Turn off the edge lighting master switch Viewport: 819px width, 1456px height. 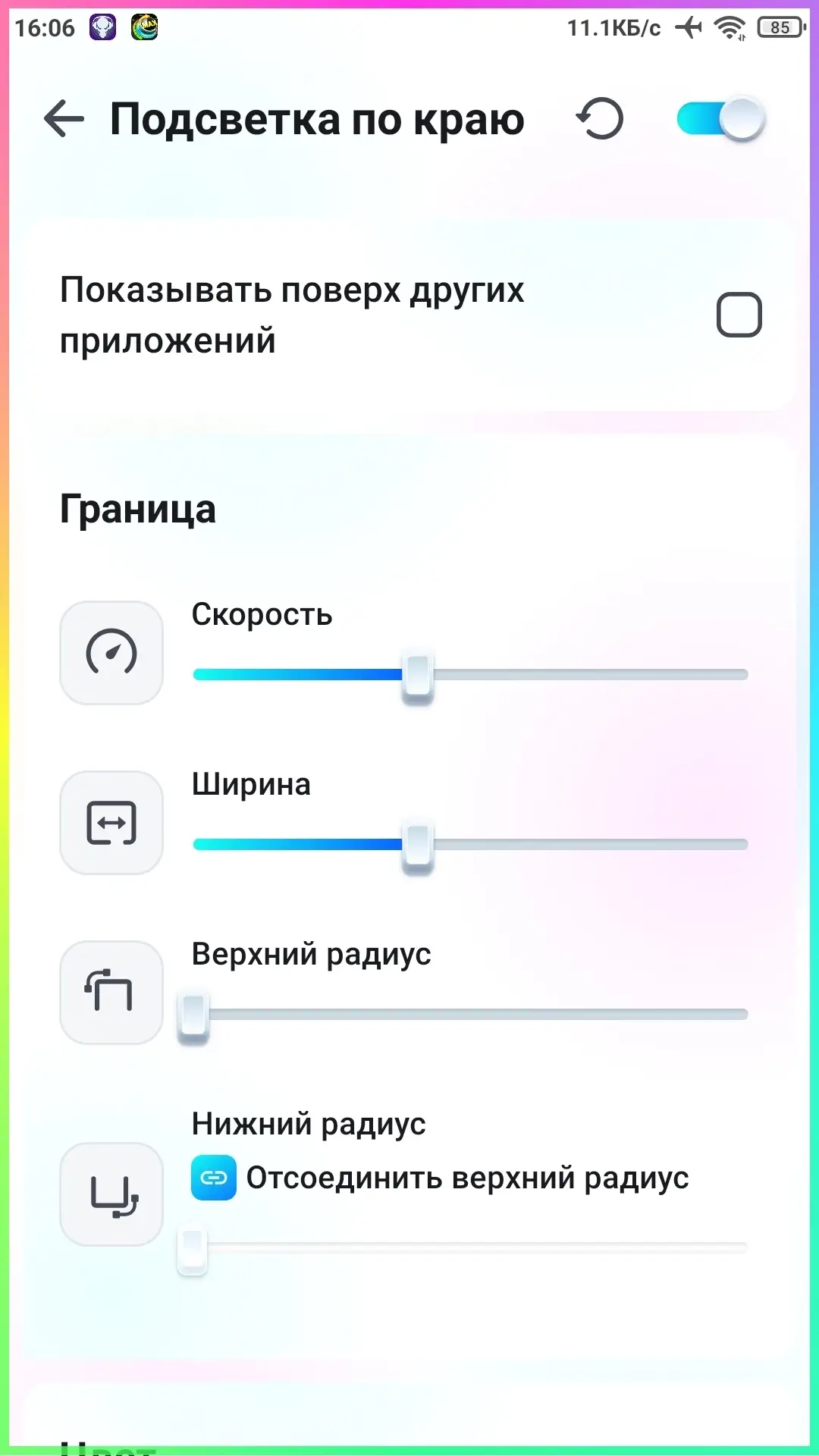point(720,120)
